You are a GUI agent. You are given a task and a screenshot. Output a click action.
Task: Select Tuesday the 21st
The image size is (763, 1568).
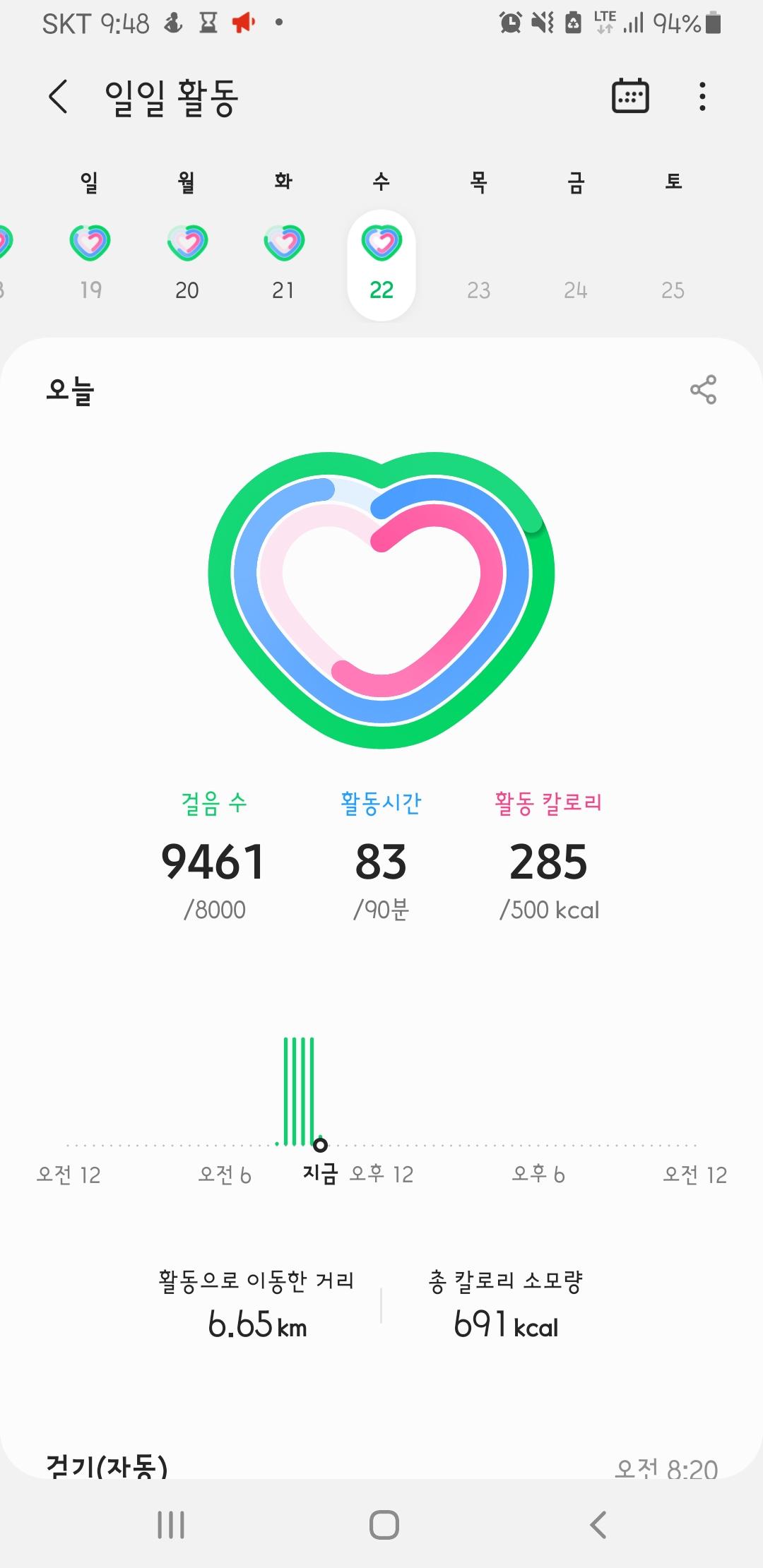(x=283, y=261)
